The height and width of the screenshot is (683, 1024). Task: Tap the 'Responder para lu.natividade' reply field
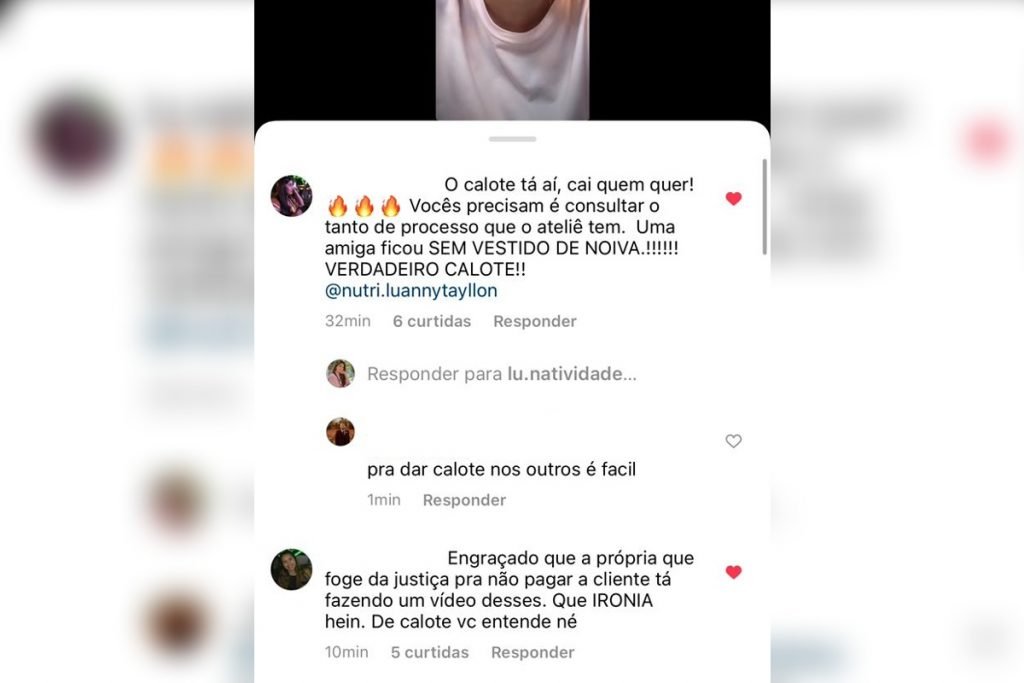click(x=501, y=374)
